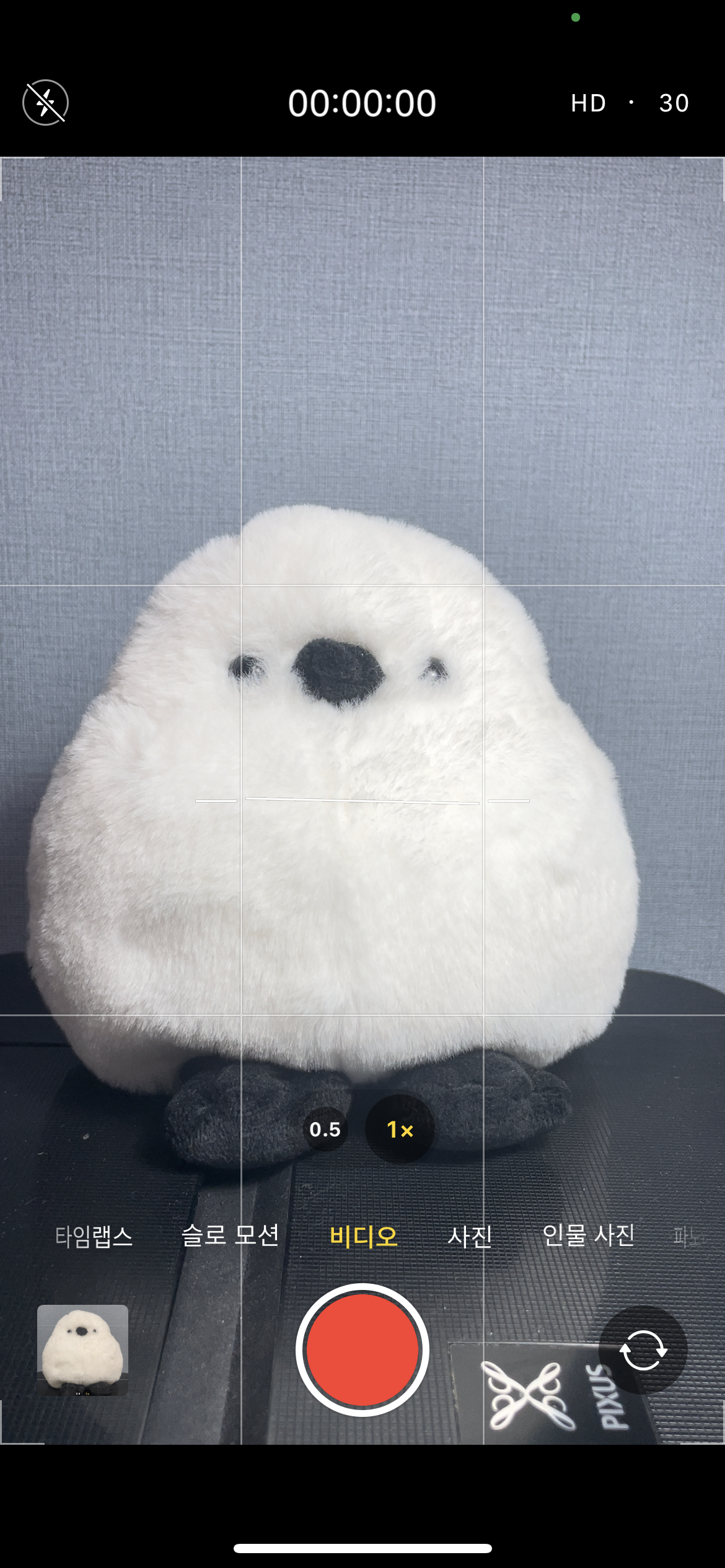
Task: Select the 비디오 mode
Action: 363,1236
